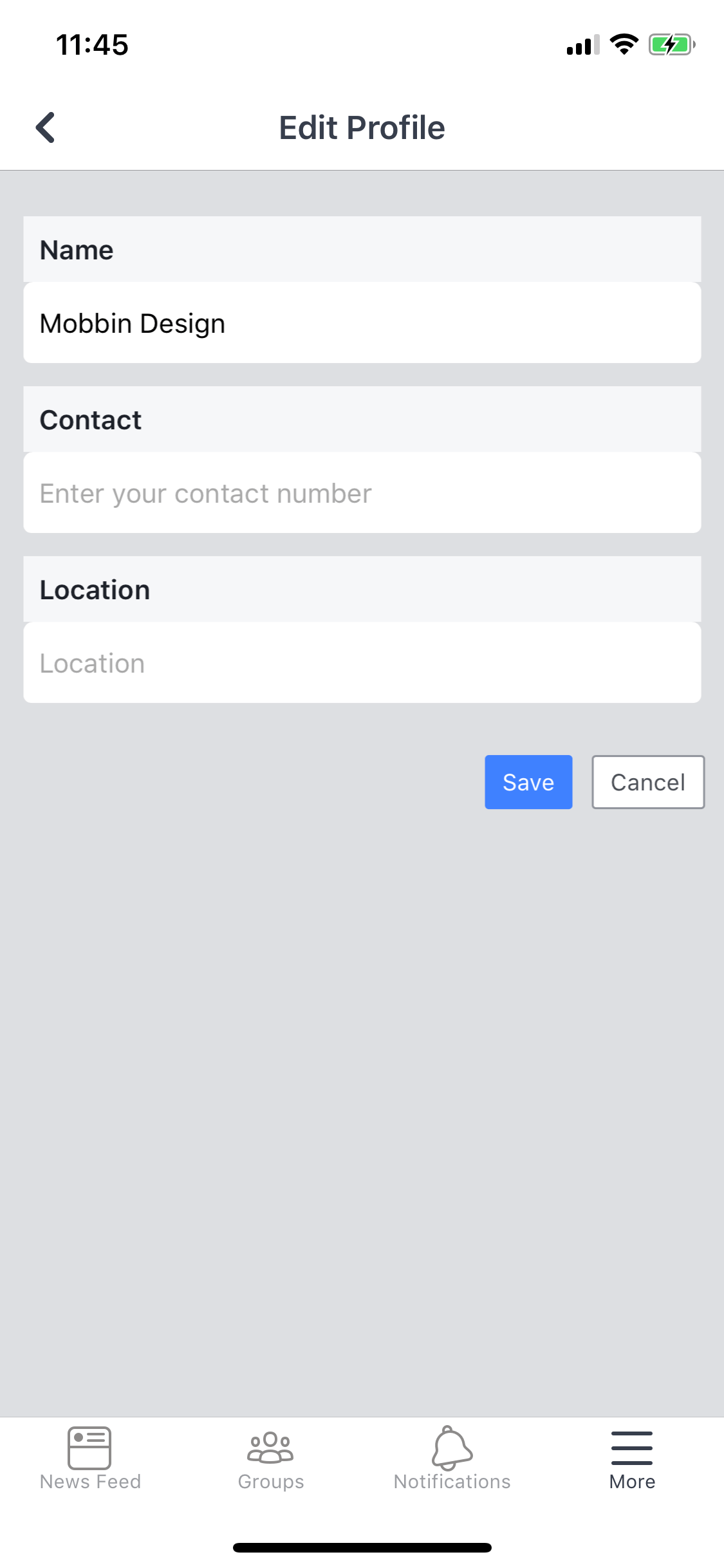The height and width of the screenshot is (1568, 724).
Task: Edit the Name field
Action: [x=362, y=322]
